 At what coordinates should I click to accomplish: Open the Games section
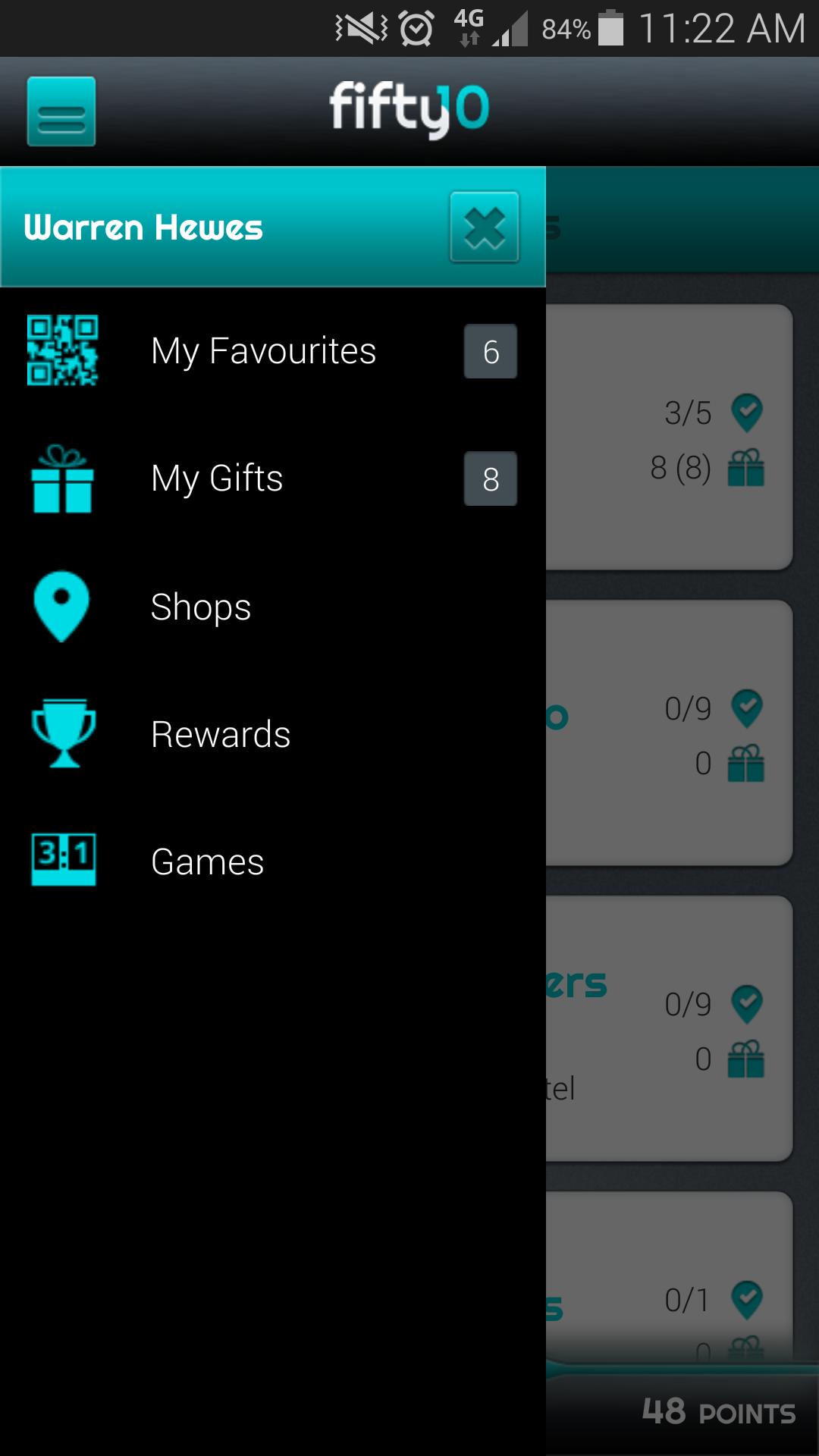pyautogui.click(x=207, y=861)
